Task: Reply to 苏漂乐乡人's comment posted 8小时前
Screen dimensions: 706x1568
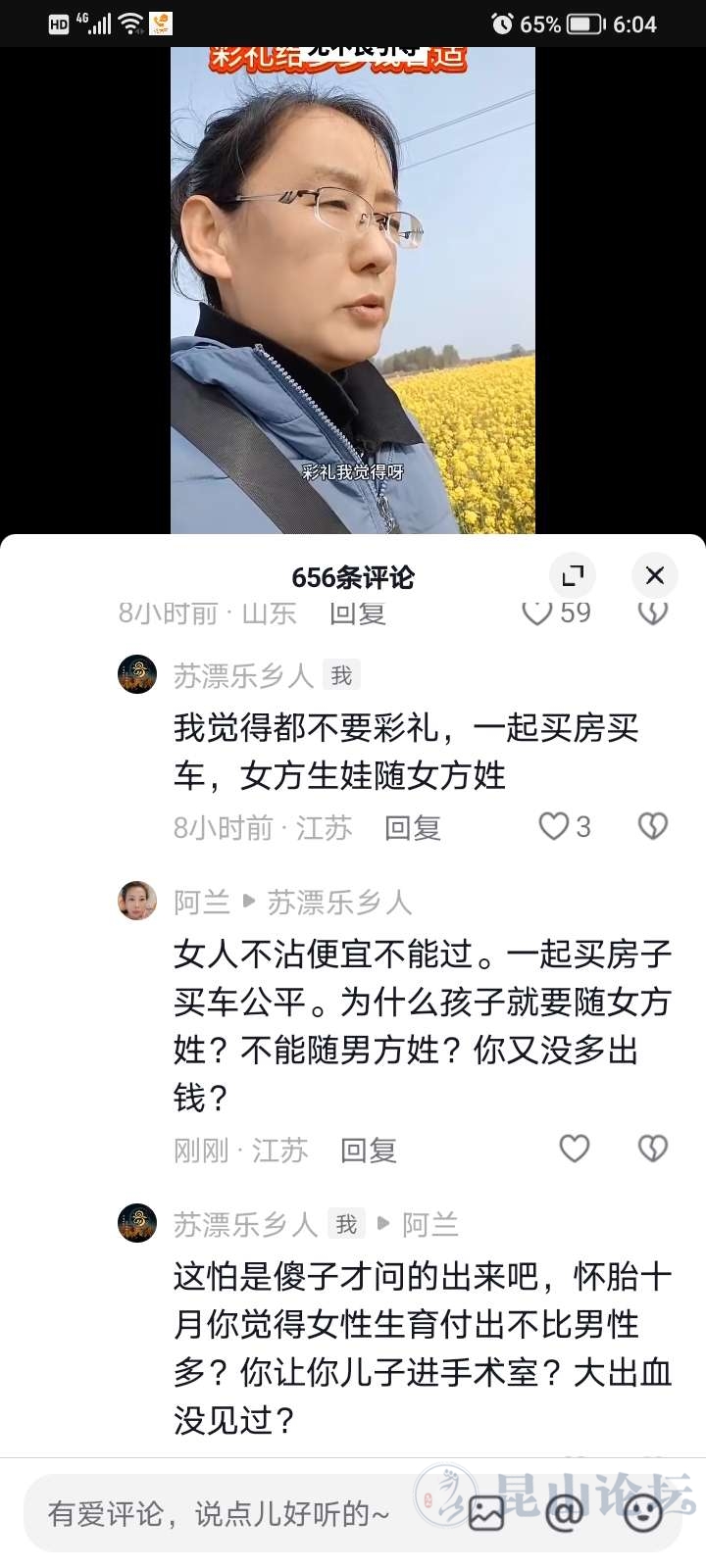Action: (x=412, y=828)
